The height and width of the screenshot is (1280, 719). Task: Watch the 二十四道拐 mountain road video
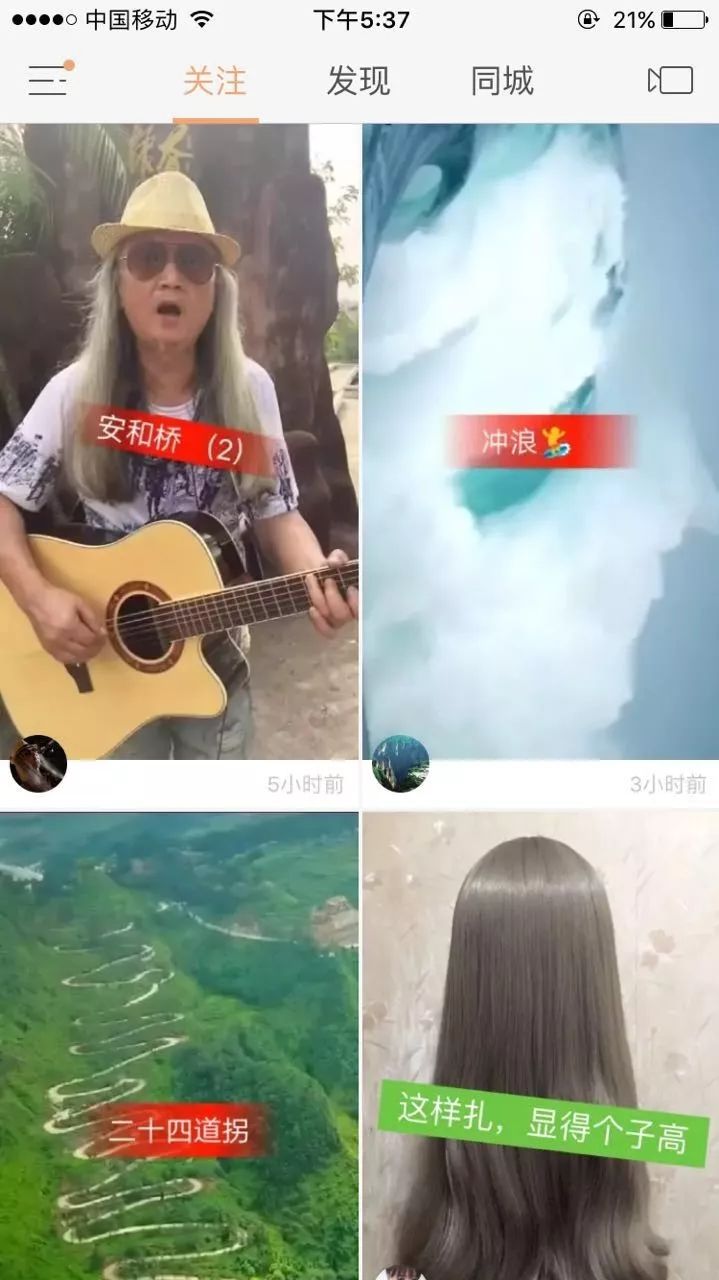coord(179,1045)
